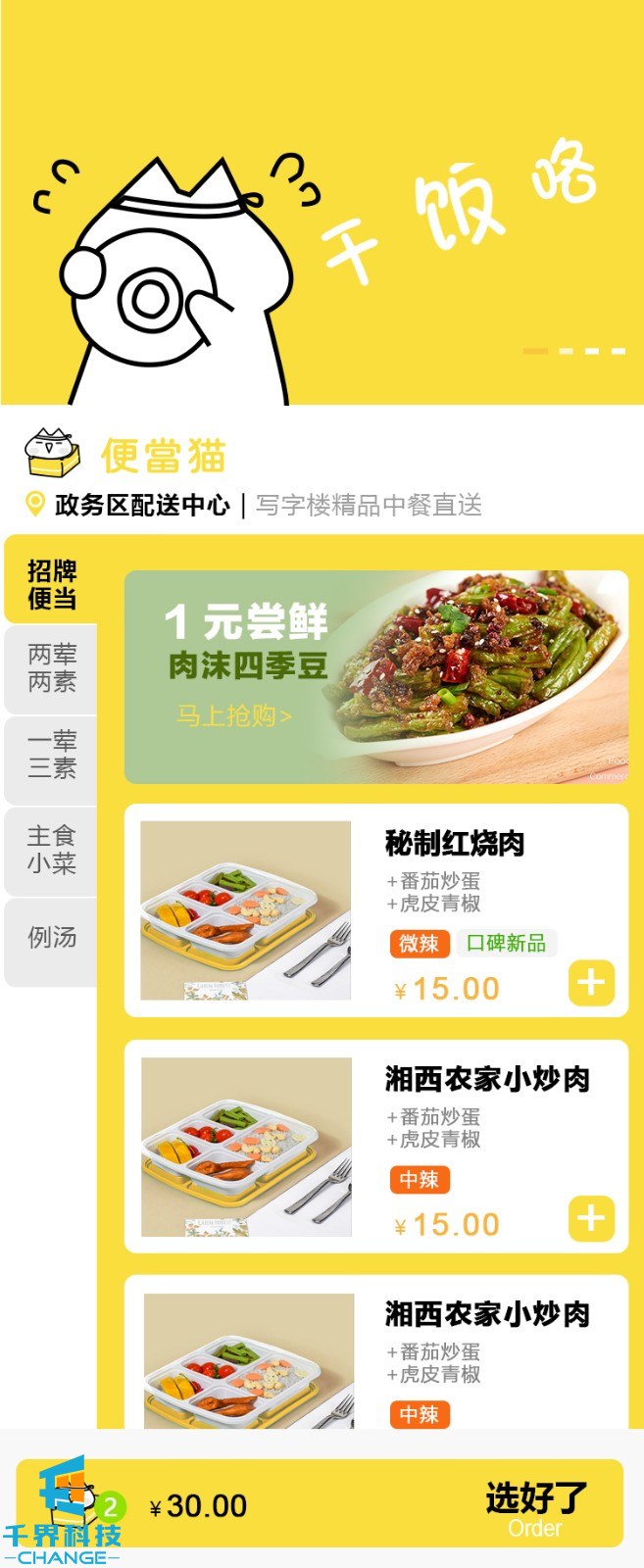Tap the plus button for 湘西农家小炒肉

(x=591, y=1218)
